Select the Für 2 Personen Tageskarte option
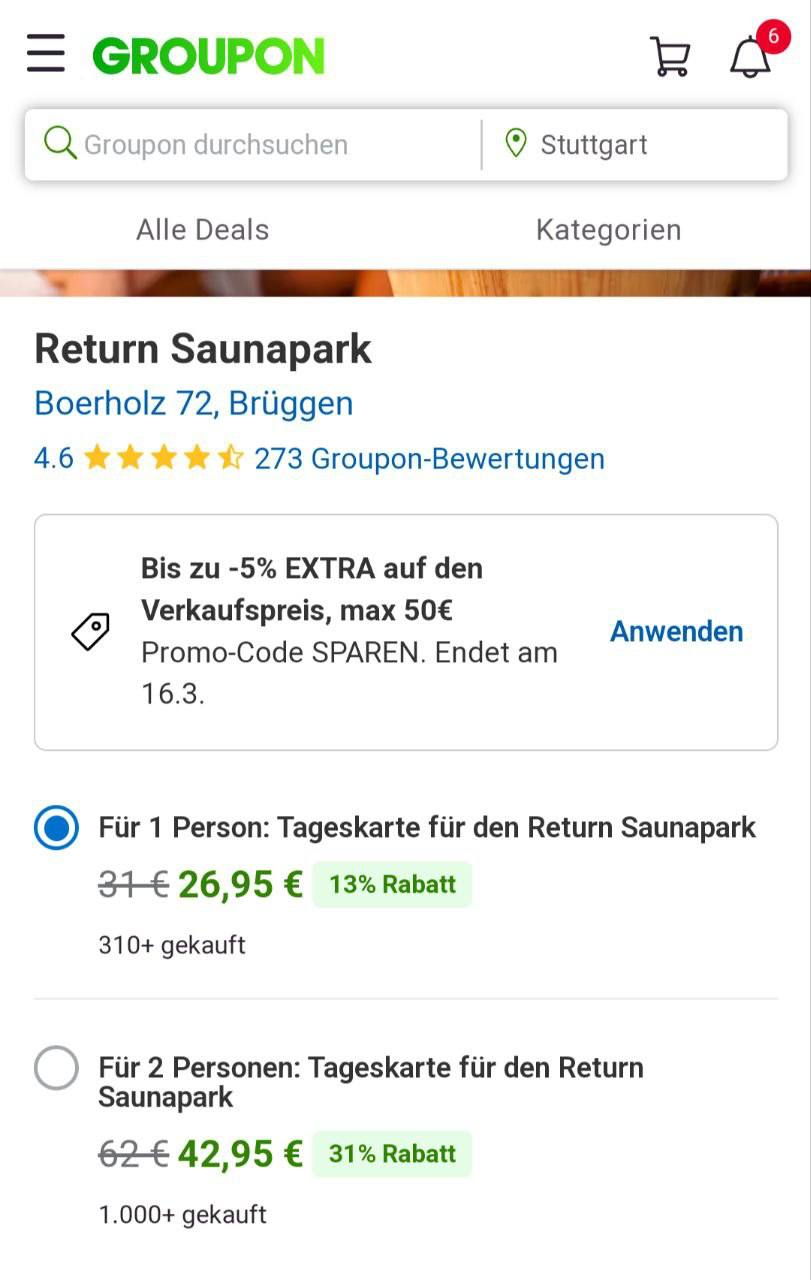Viewport: 811px width, 1280px height. point(56,1068)
